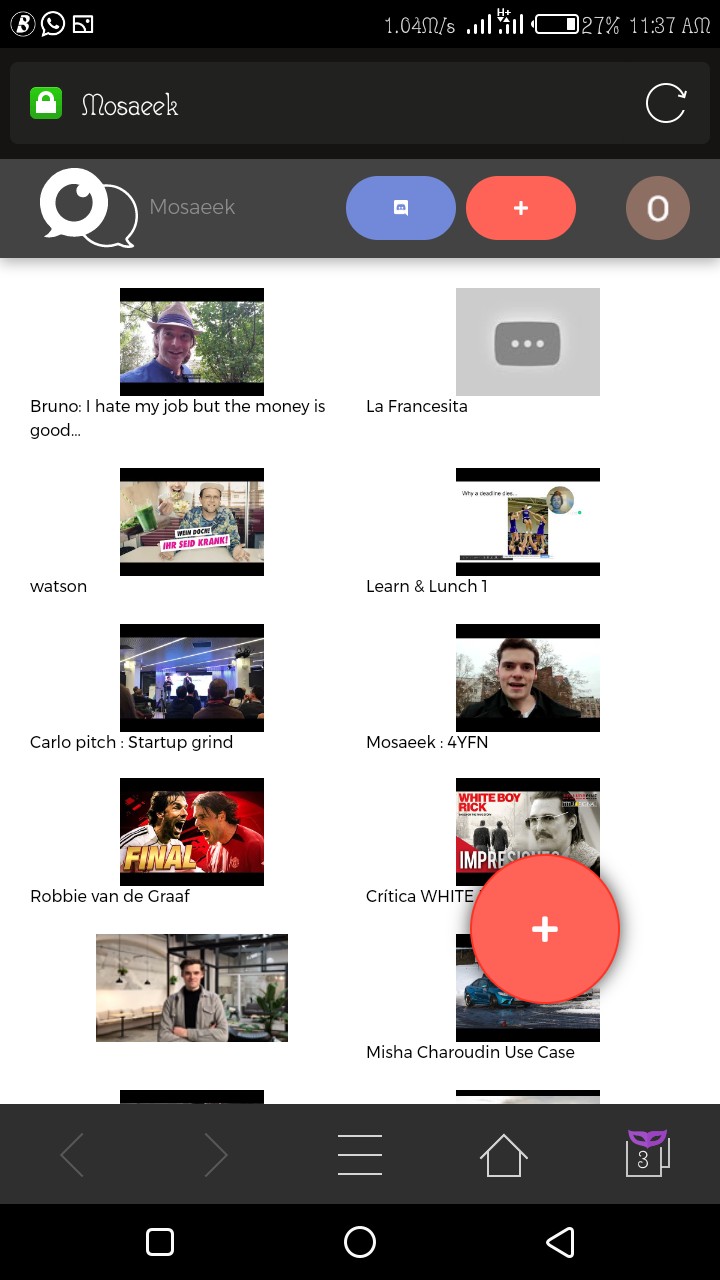View Carlo pitch : Startup grind
Screen dimensions: 720x1280
(192, 678)
